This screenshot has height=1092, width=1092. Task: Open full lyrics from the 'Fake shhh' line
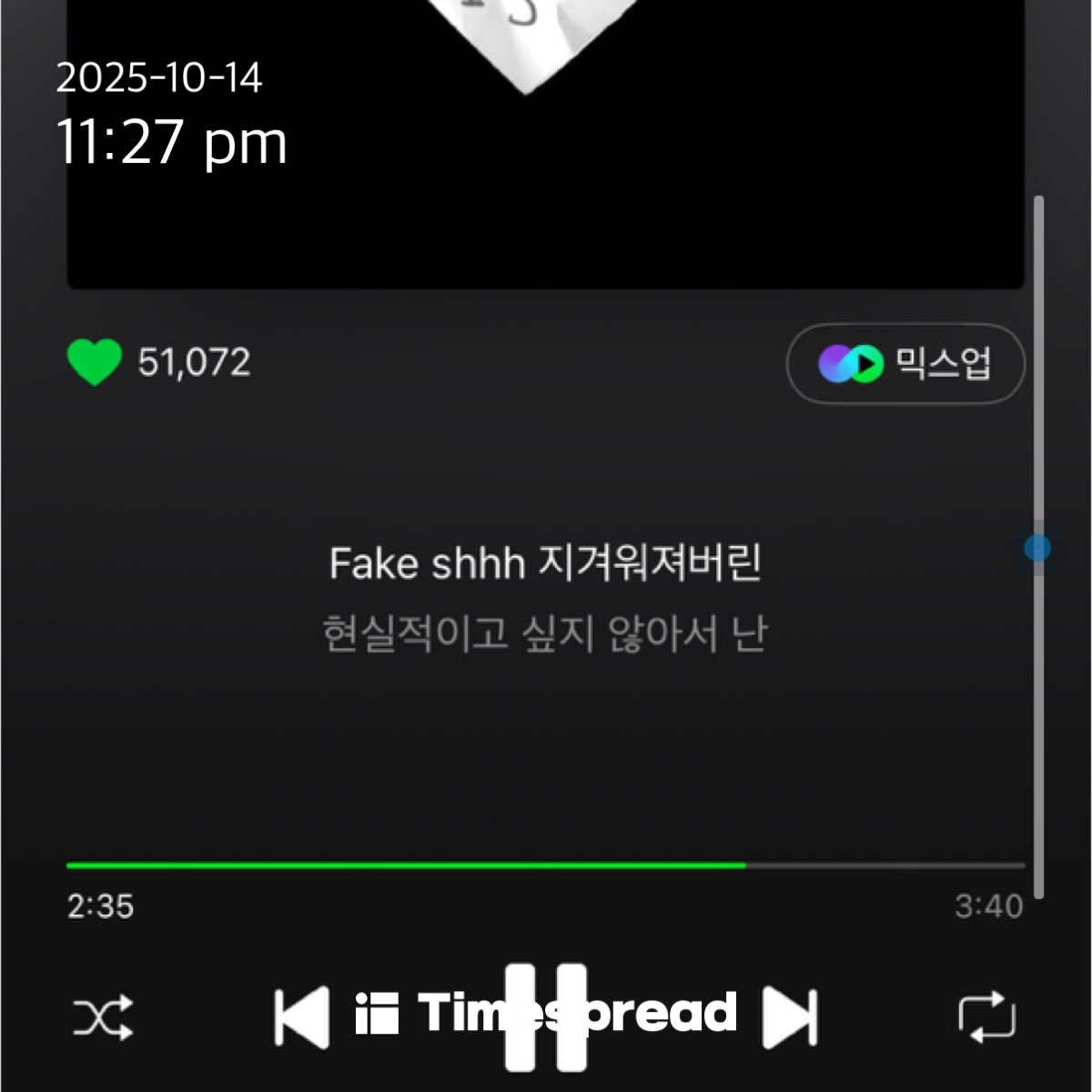click(x=545, y=564)
